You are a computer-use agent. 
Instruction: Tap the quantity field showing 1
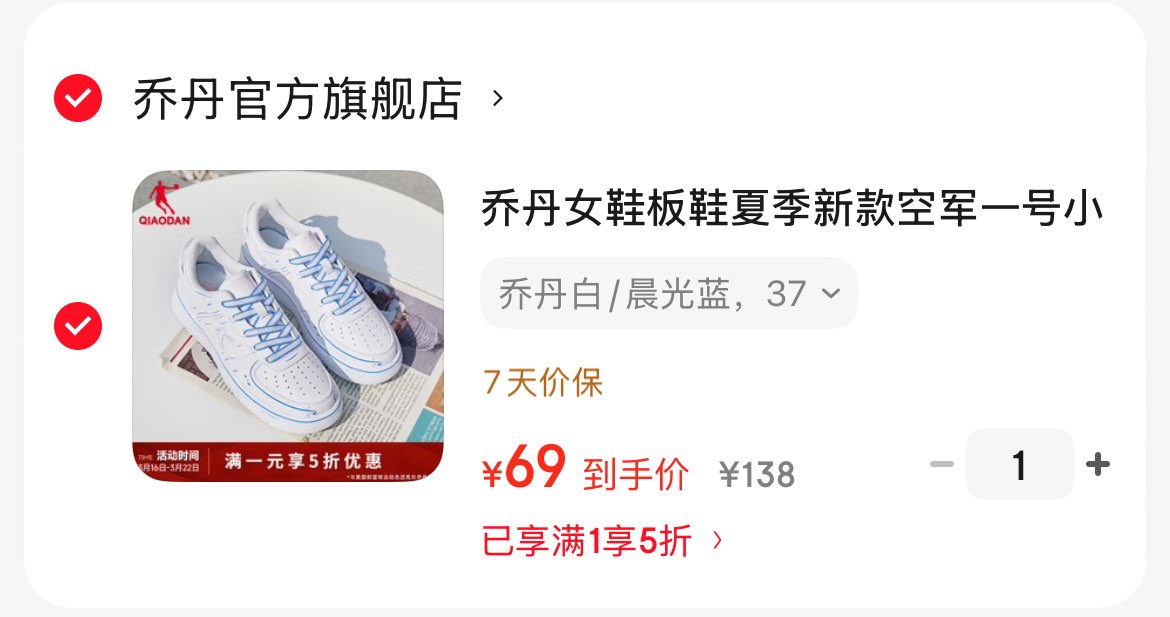1019,464
